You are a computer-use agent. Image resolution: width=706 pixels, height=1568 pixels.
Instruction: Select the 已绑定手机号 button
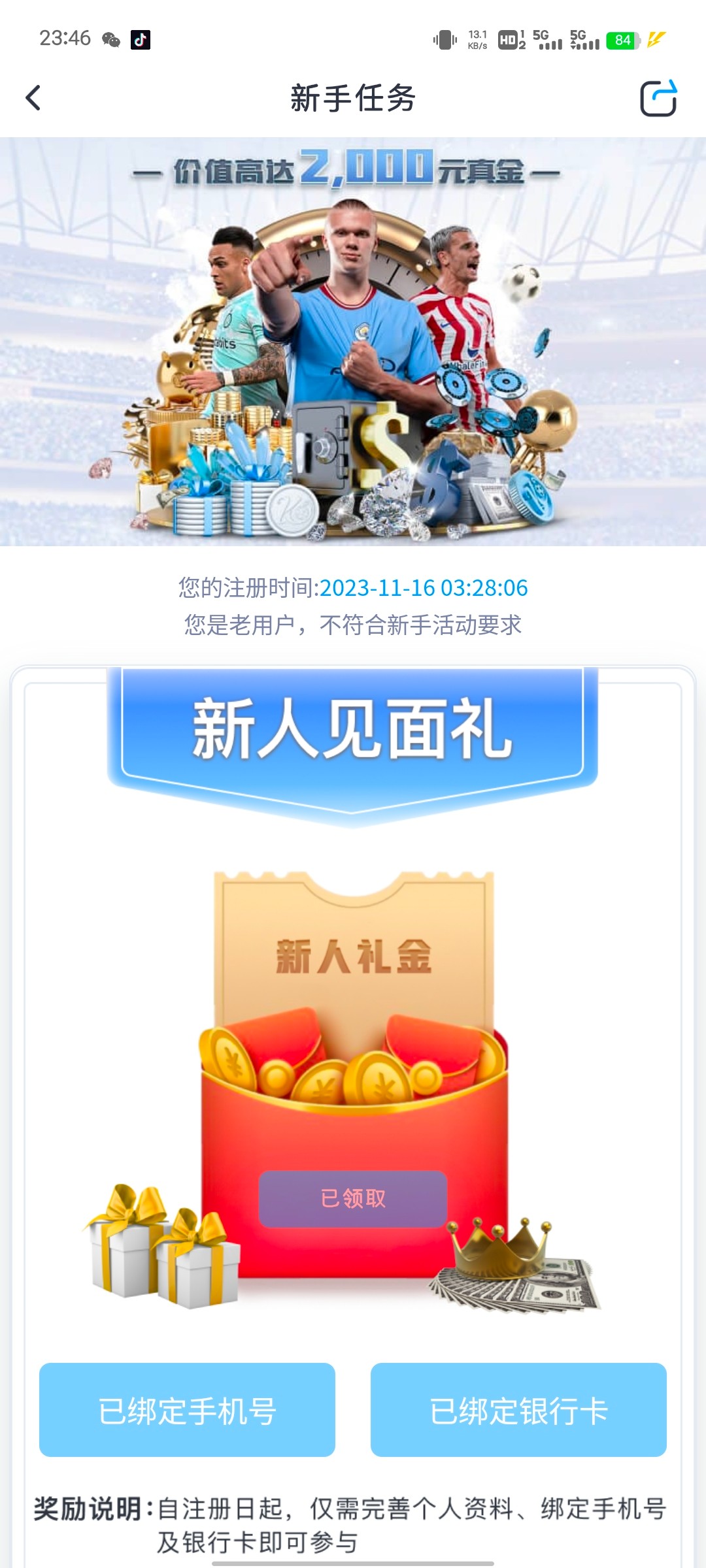click(187, 1411)
